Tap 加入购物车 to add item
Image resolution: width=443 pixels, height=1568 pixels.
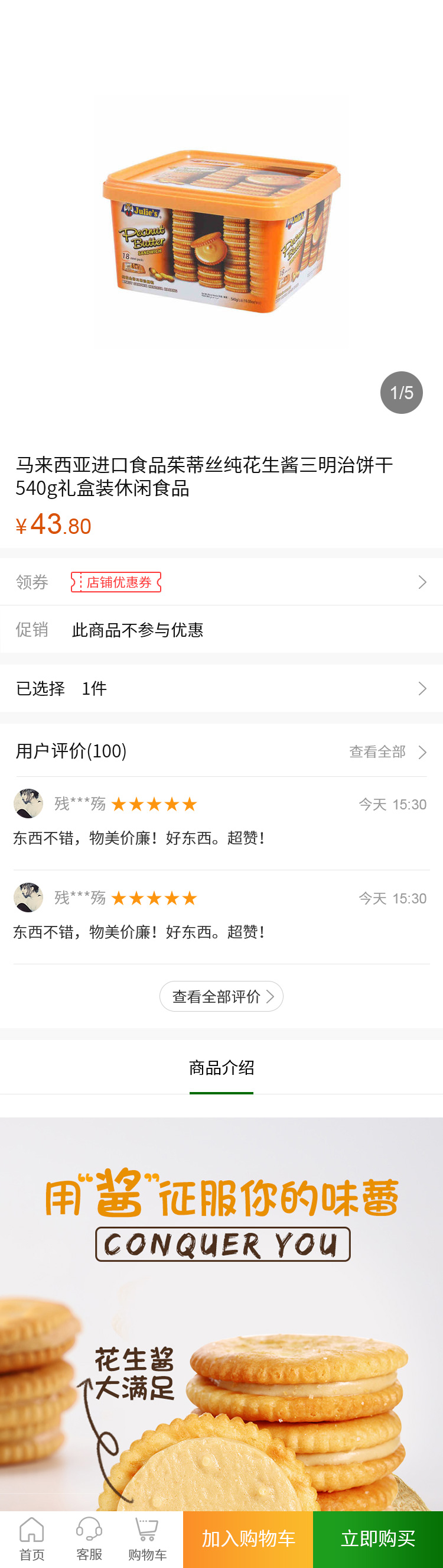click(248, 1539)
